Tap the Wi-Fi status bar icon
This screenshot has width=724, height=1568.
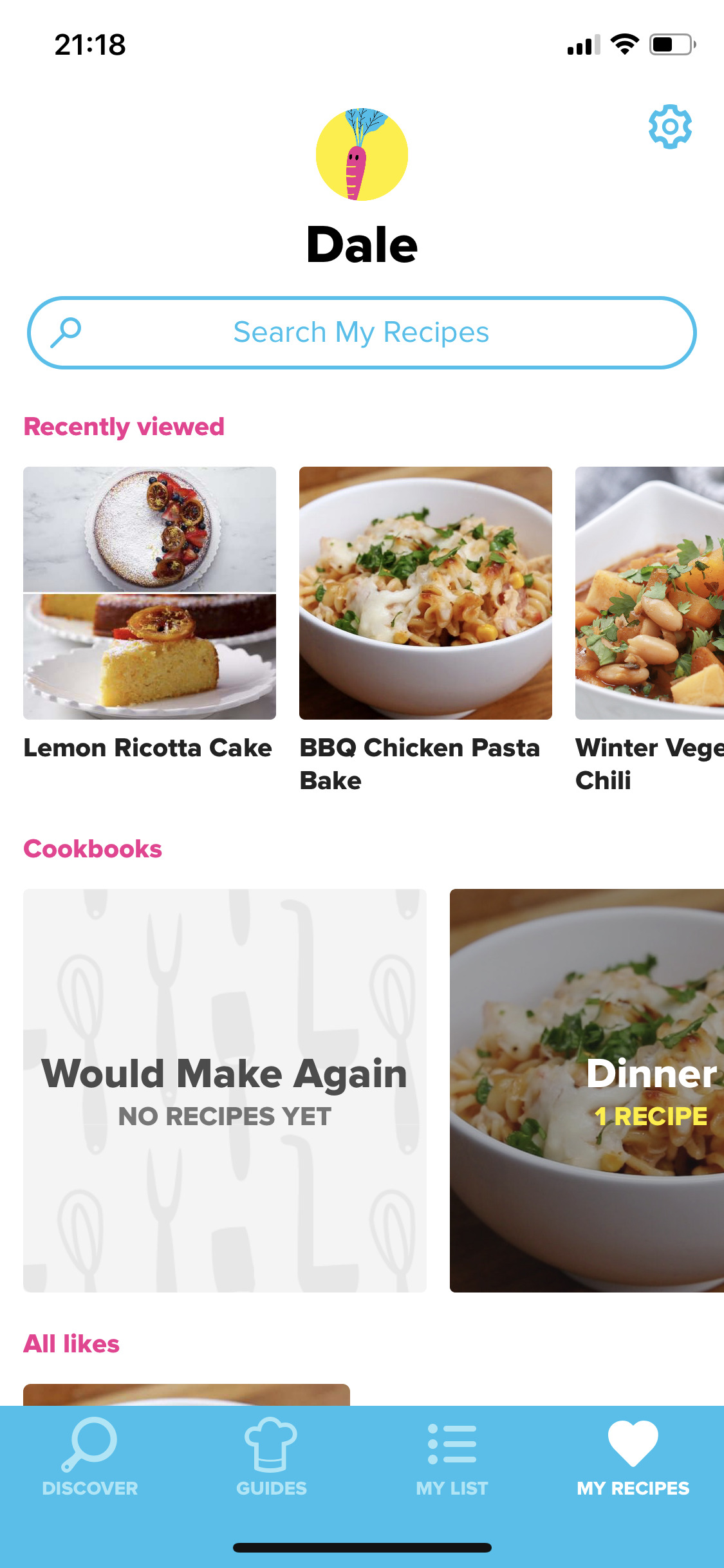[x=622, y=44]
